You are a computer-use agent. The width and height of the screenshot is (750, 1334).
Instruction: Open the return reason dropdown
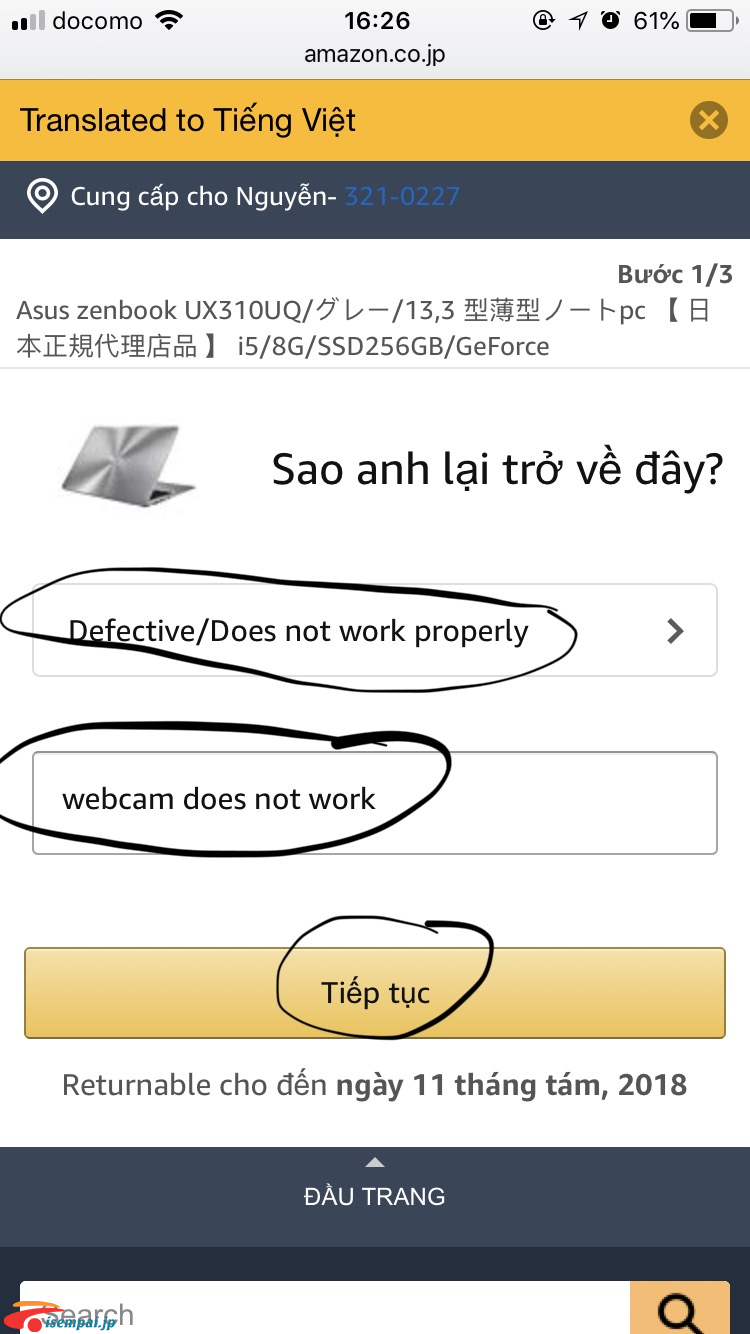click(x=374, y=631)
